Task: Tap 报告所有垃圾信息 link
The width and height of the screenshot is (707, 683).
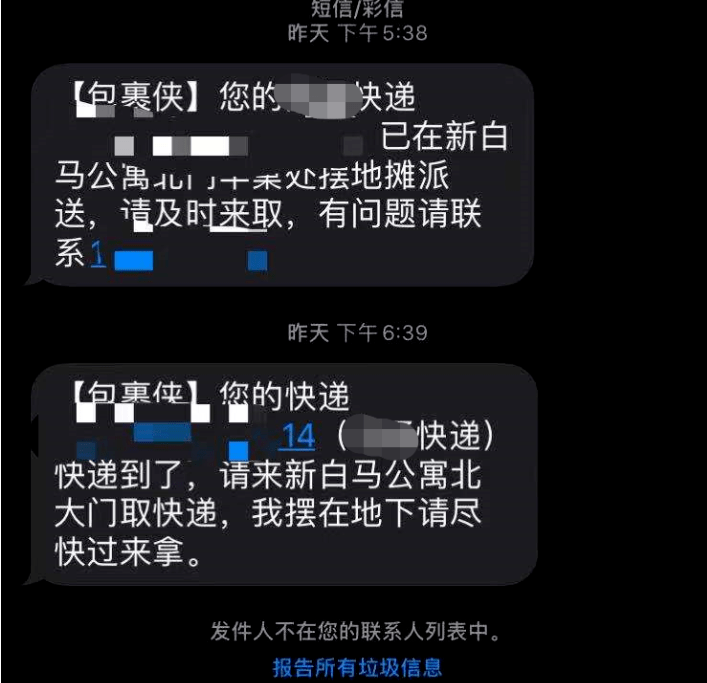Action: click(x=357, y=667)
